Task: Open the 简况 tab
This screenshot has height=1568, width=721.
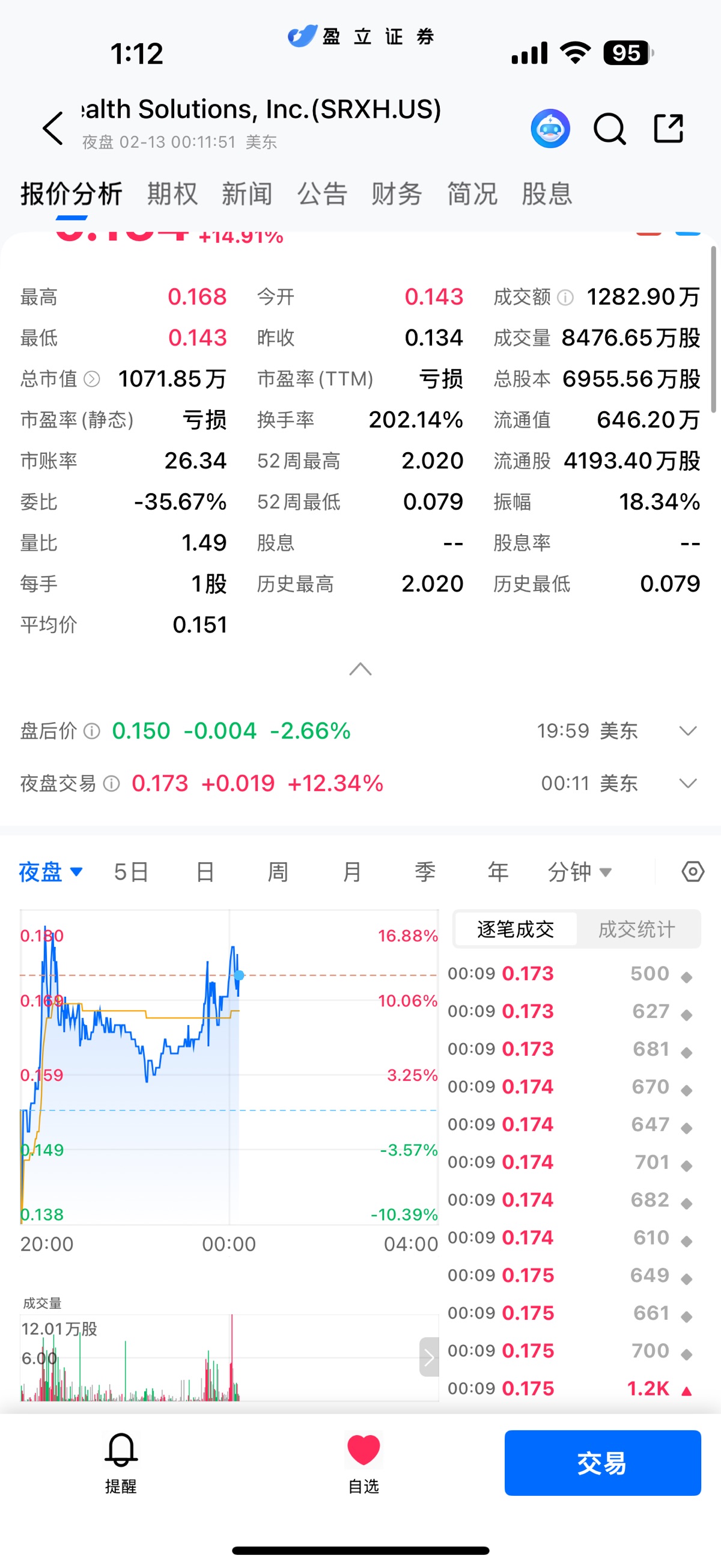Action: (472, 194)
